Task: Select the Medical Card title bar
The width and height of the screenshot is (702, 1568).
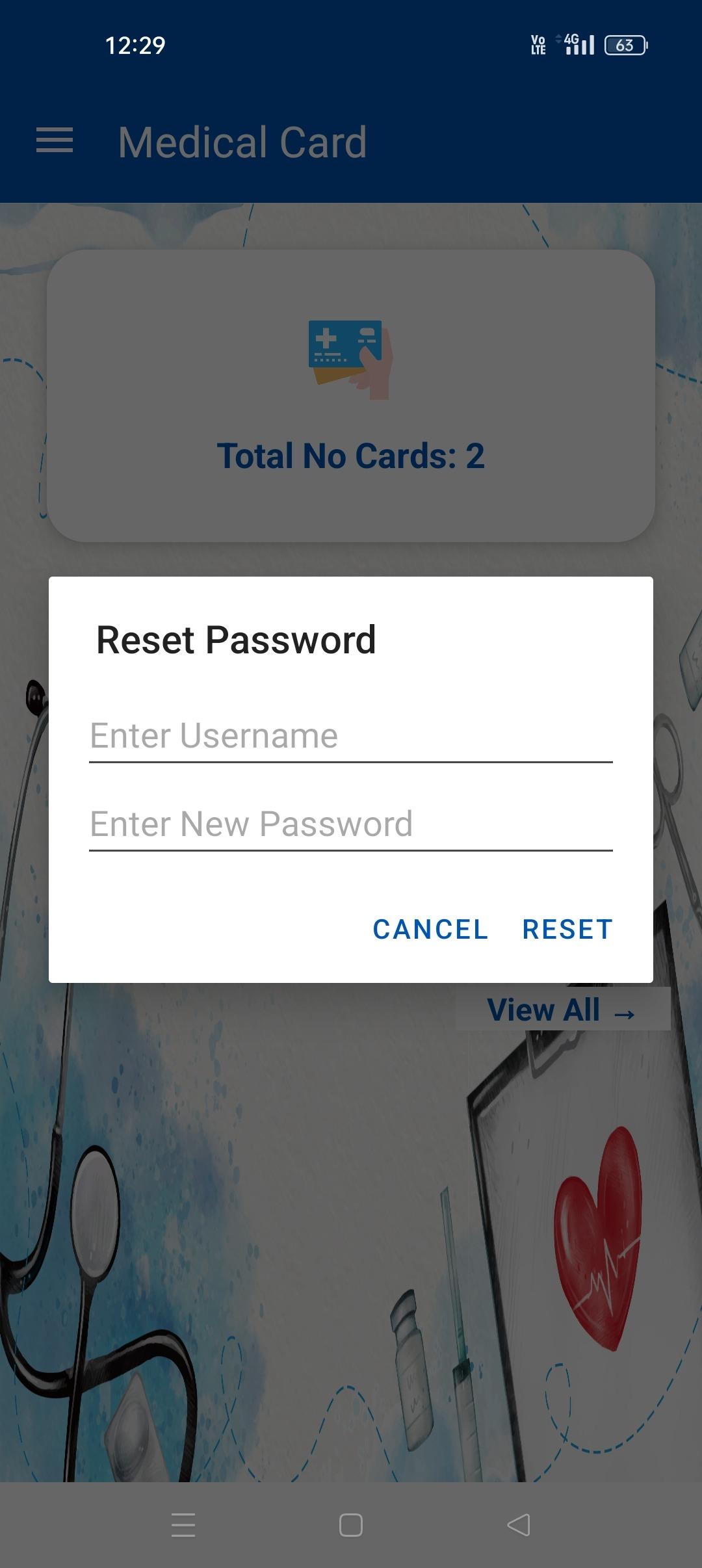Action: click(x=241, y=142)
